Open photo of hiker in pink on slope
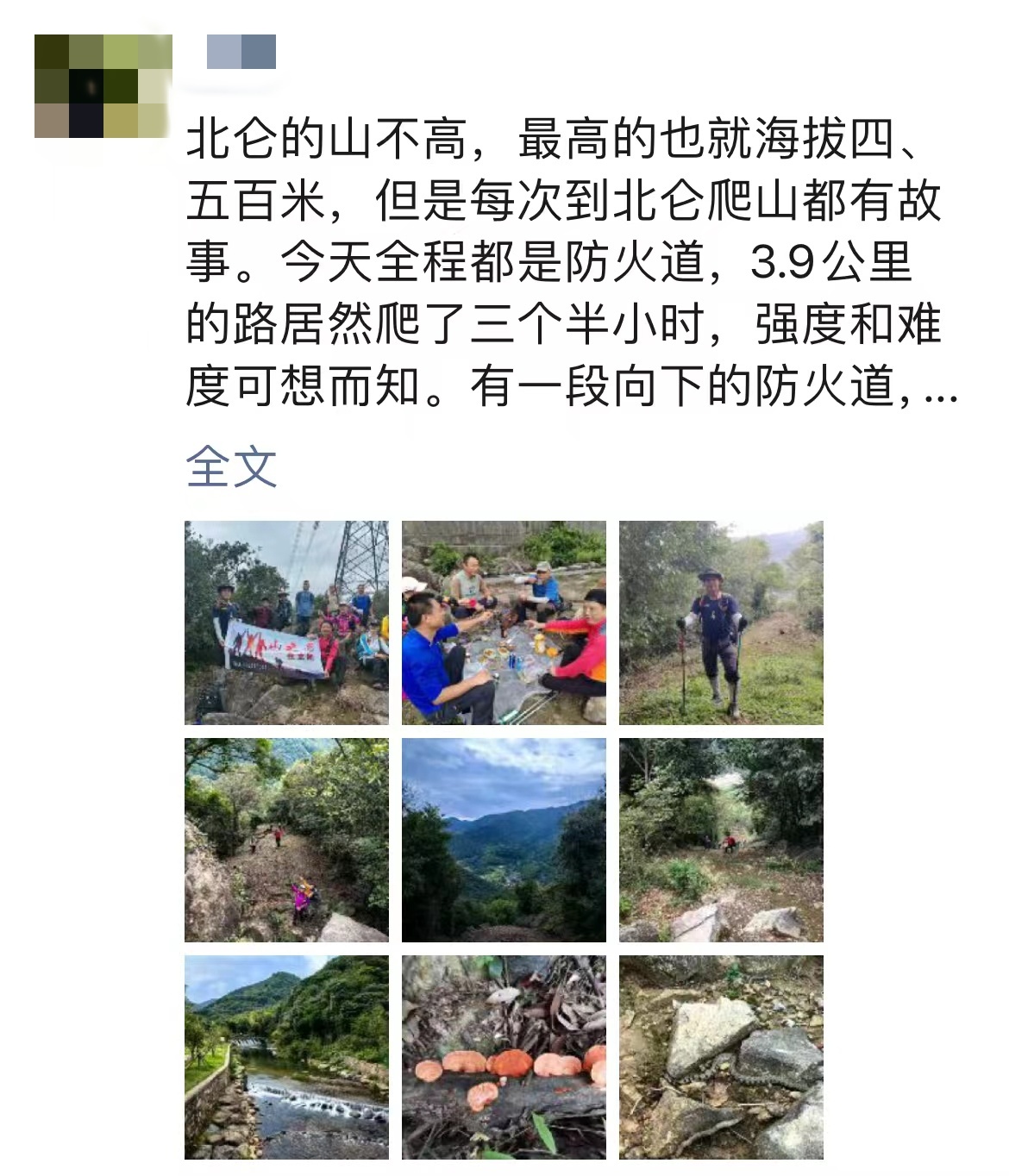 point(286,840)
